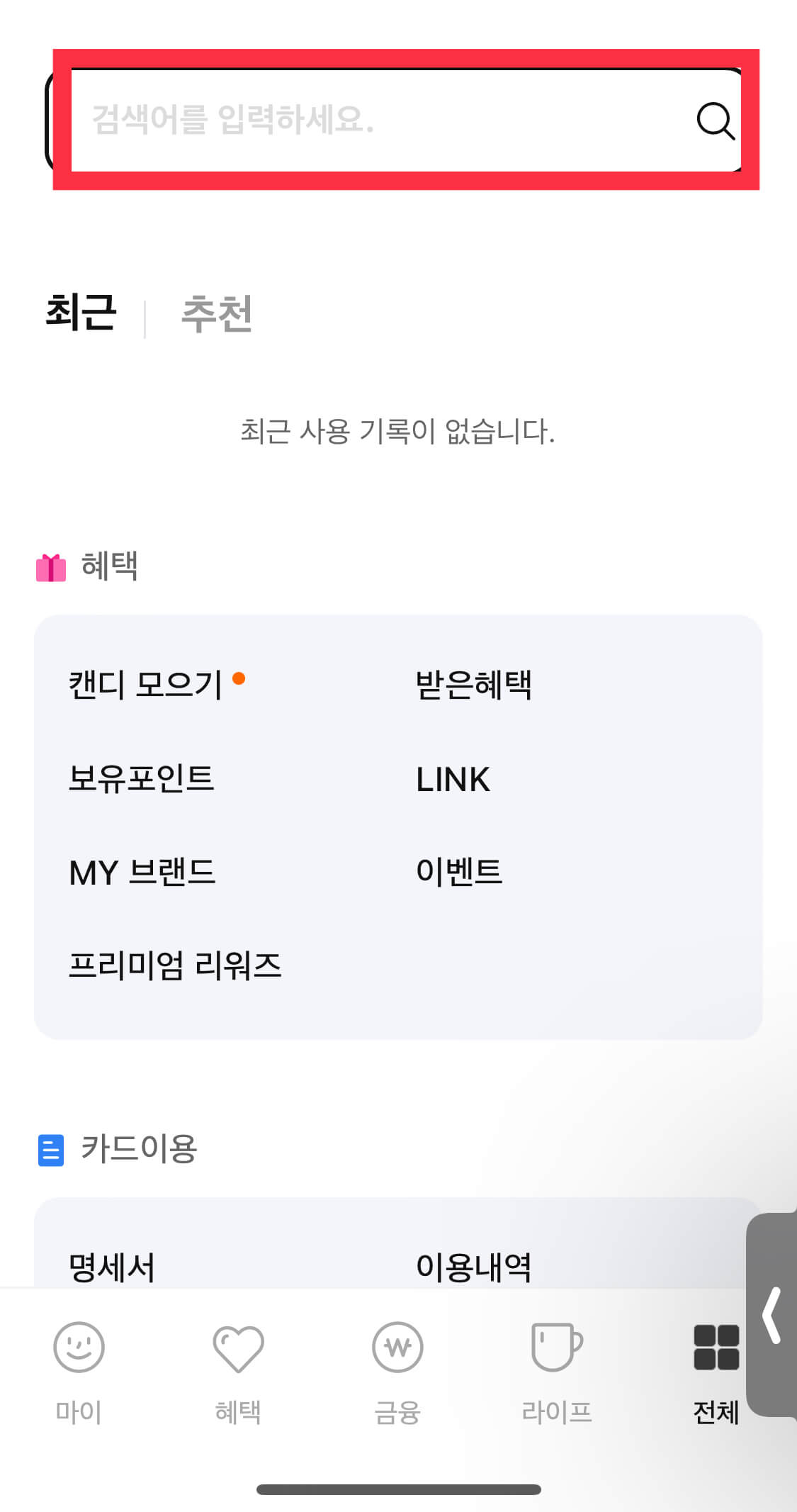Open 보유포인트 under 혜택

tap(142, 778)
